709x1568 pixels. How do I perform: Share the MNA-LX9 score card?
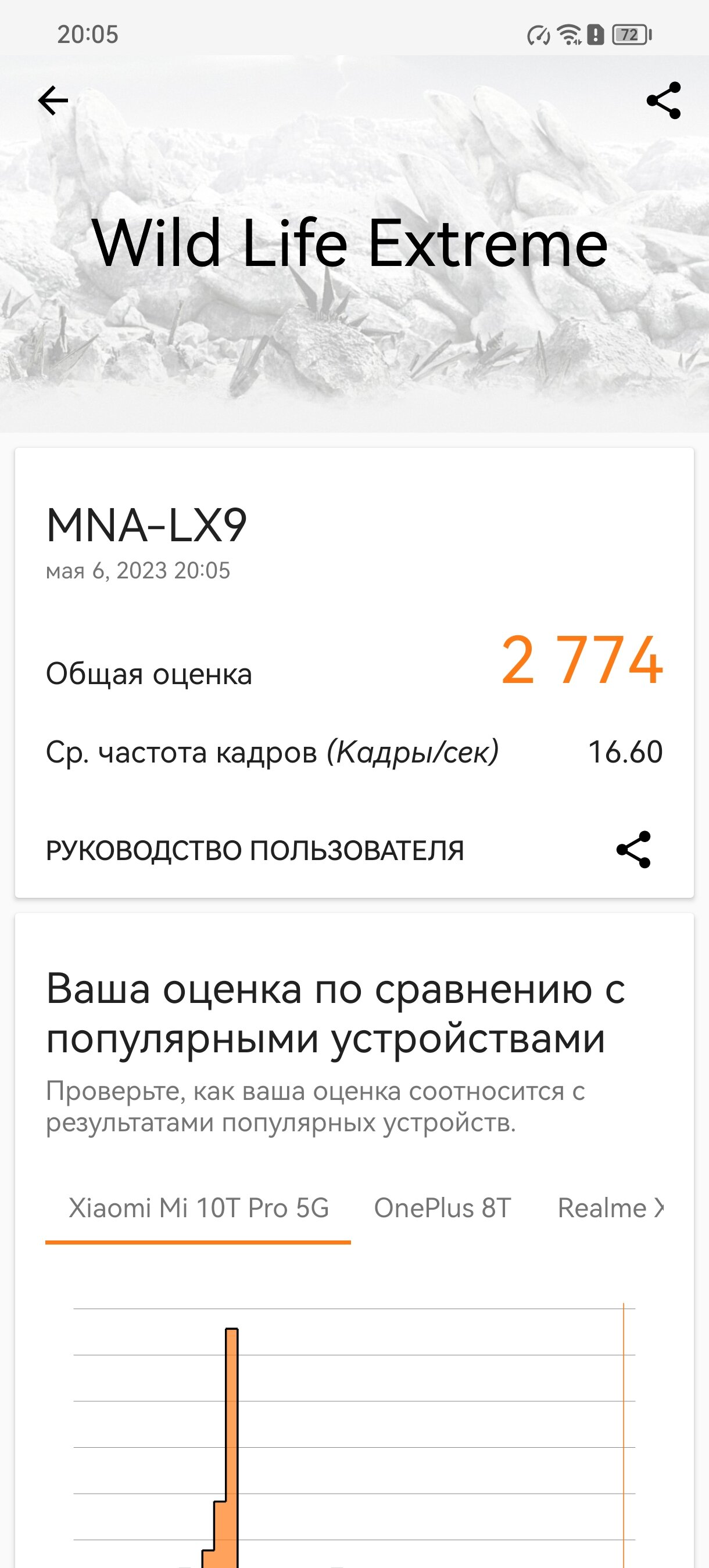click(633, 850)
